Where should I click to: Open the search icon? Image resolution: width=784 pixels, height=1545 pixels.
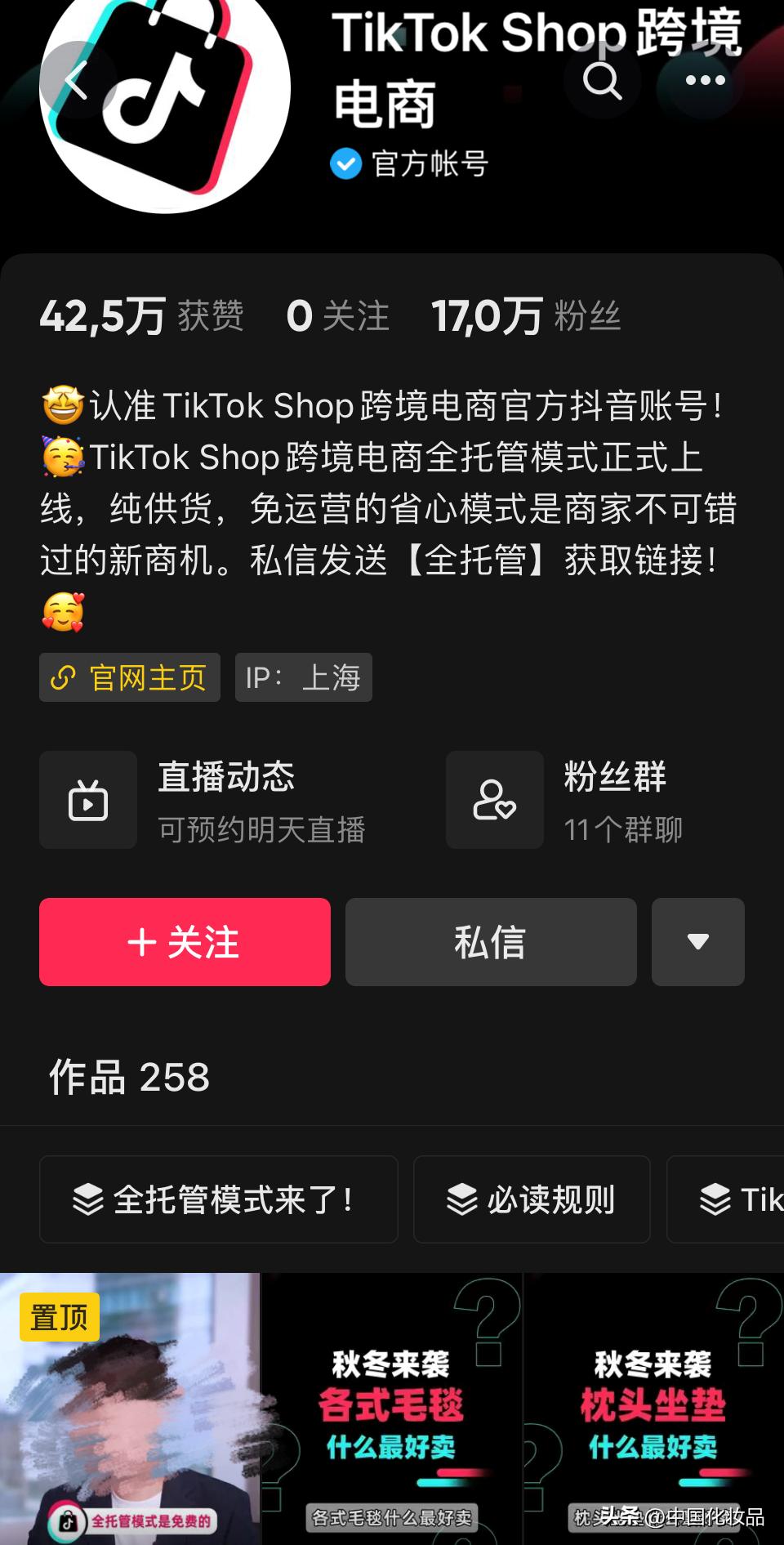[x=602, y=79]
